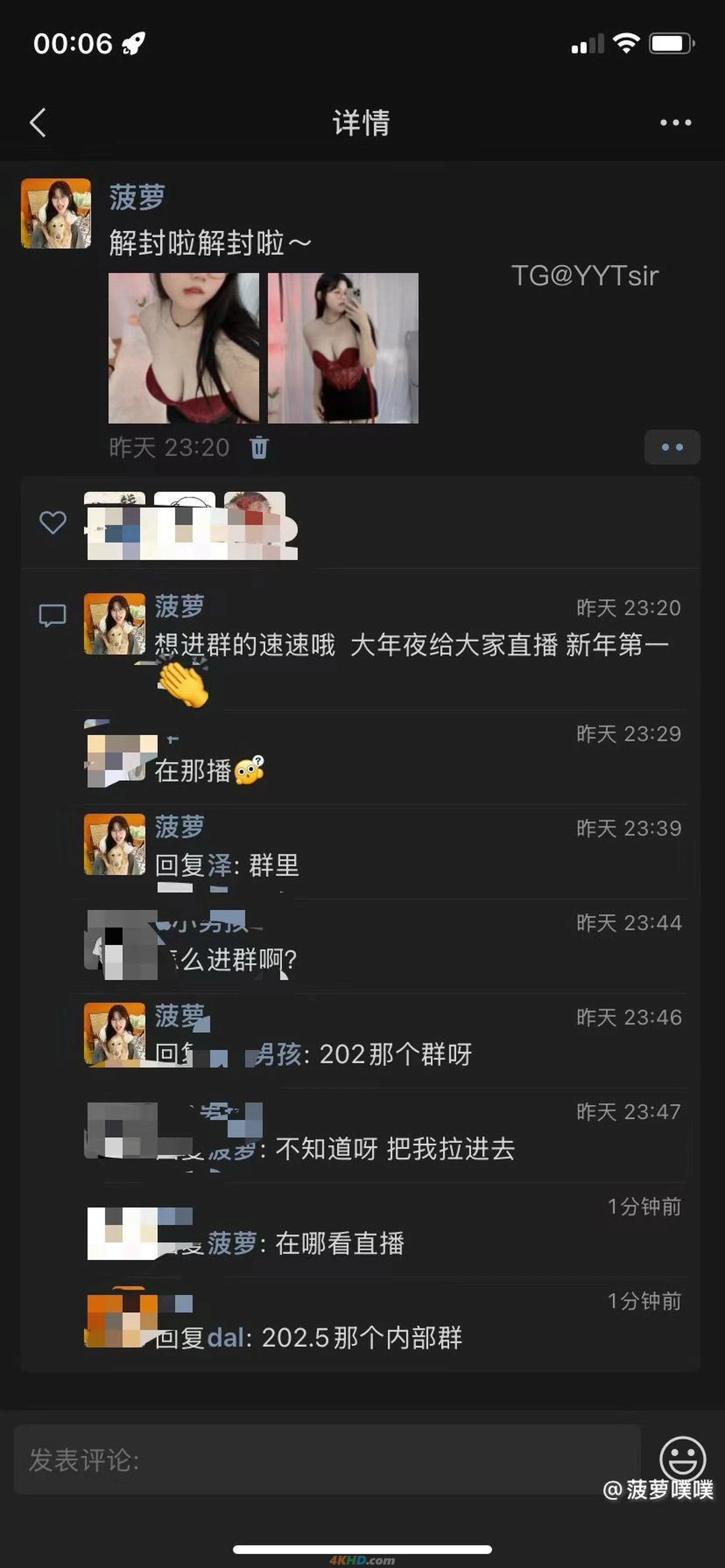Tap the comment '在哪看直播' to reply
725x1568 pixels.
click(340, 1244)
